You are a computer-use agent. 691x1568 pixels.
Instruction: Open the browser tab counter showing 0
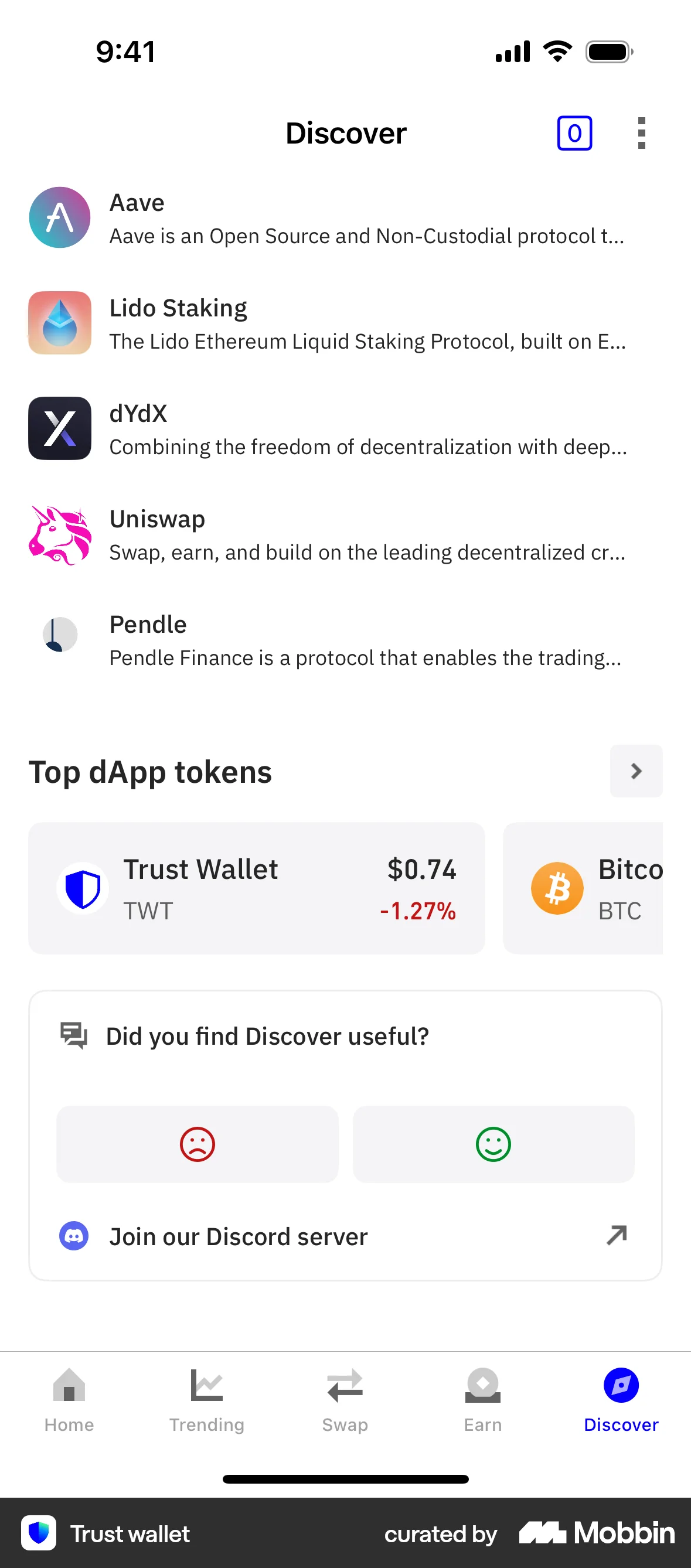click(x=573, y=132)
